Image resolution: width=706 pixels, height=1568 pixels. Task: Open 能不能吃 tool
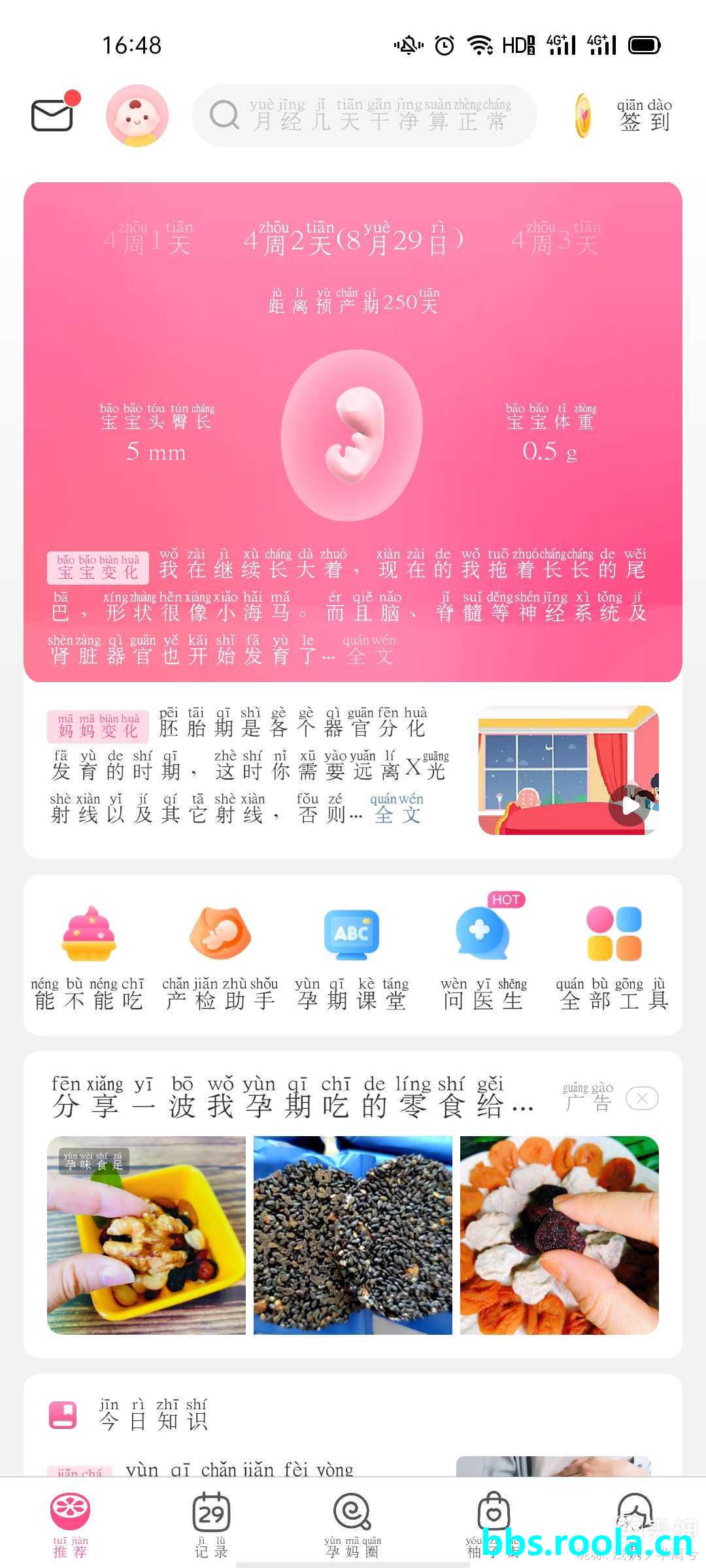coord(89,956)
